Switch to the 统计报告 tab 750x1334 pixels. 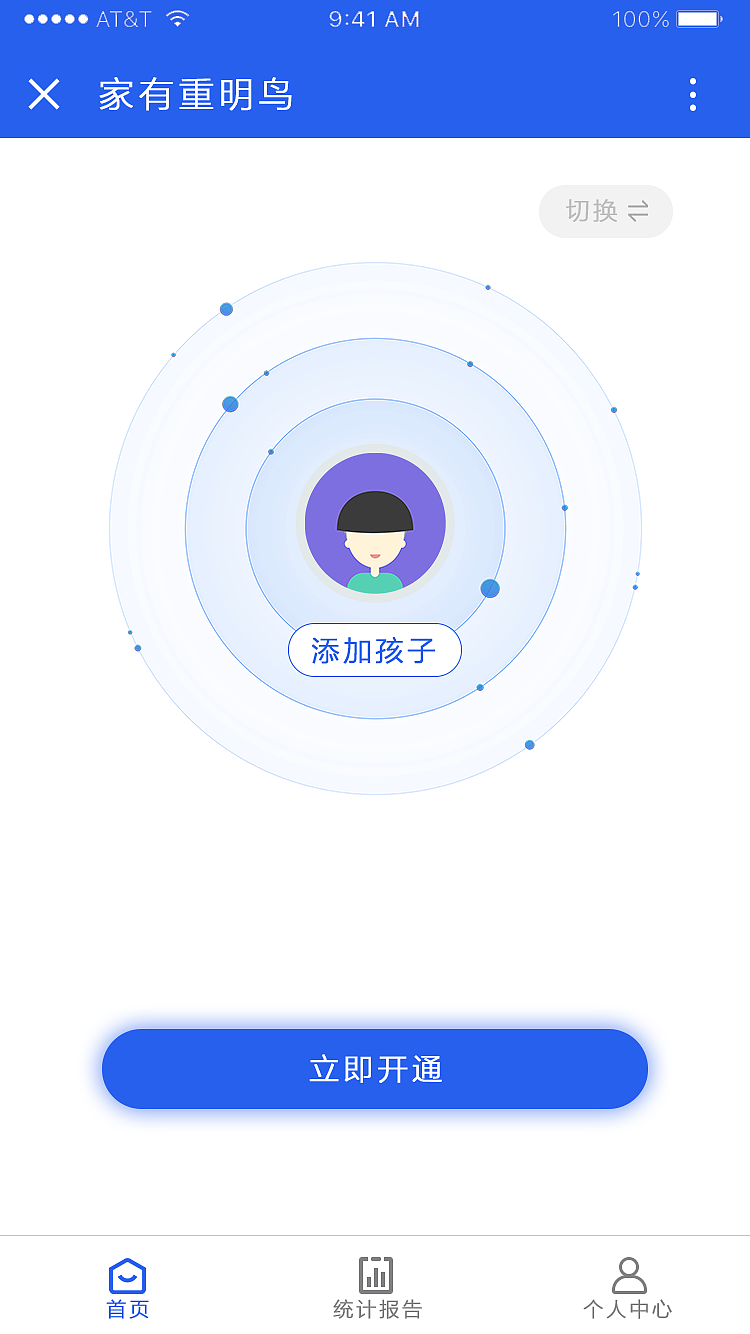(374, 1290)
